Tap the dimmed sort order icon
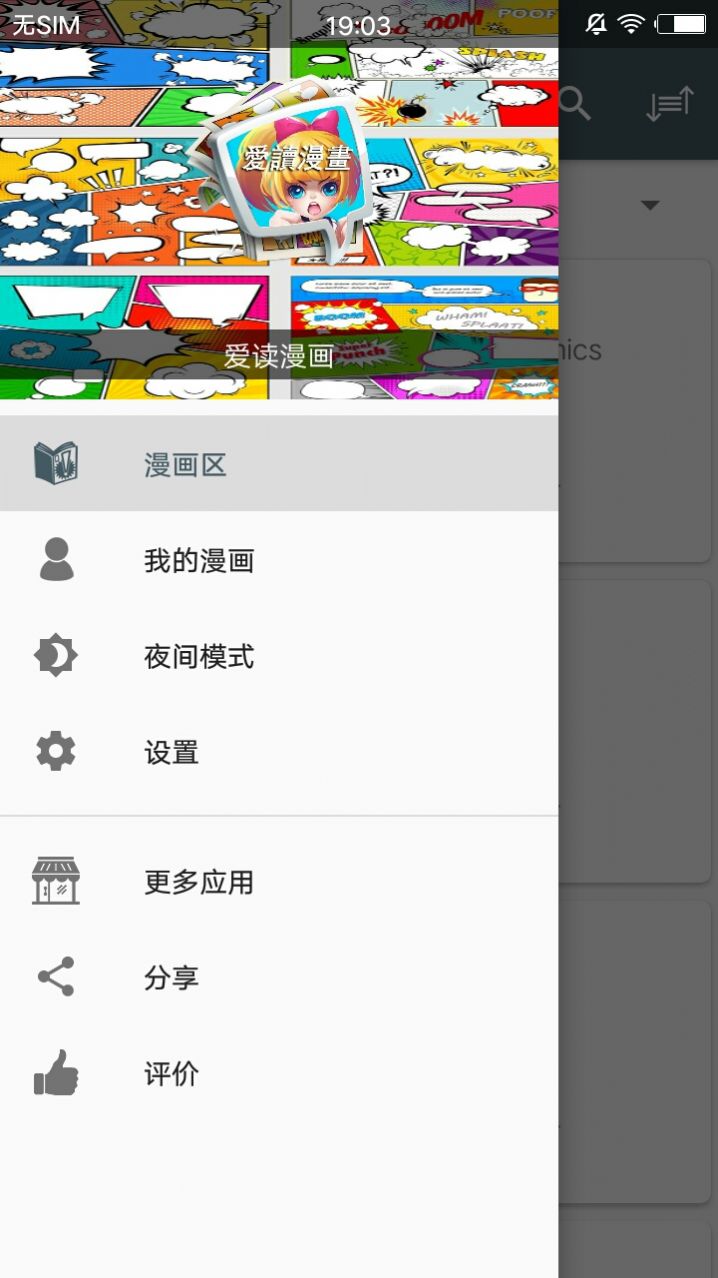718x1278 pixels. 668,104
